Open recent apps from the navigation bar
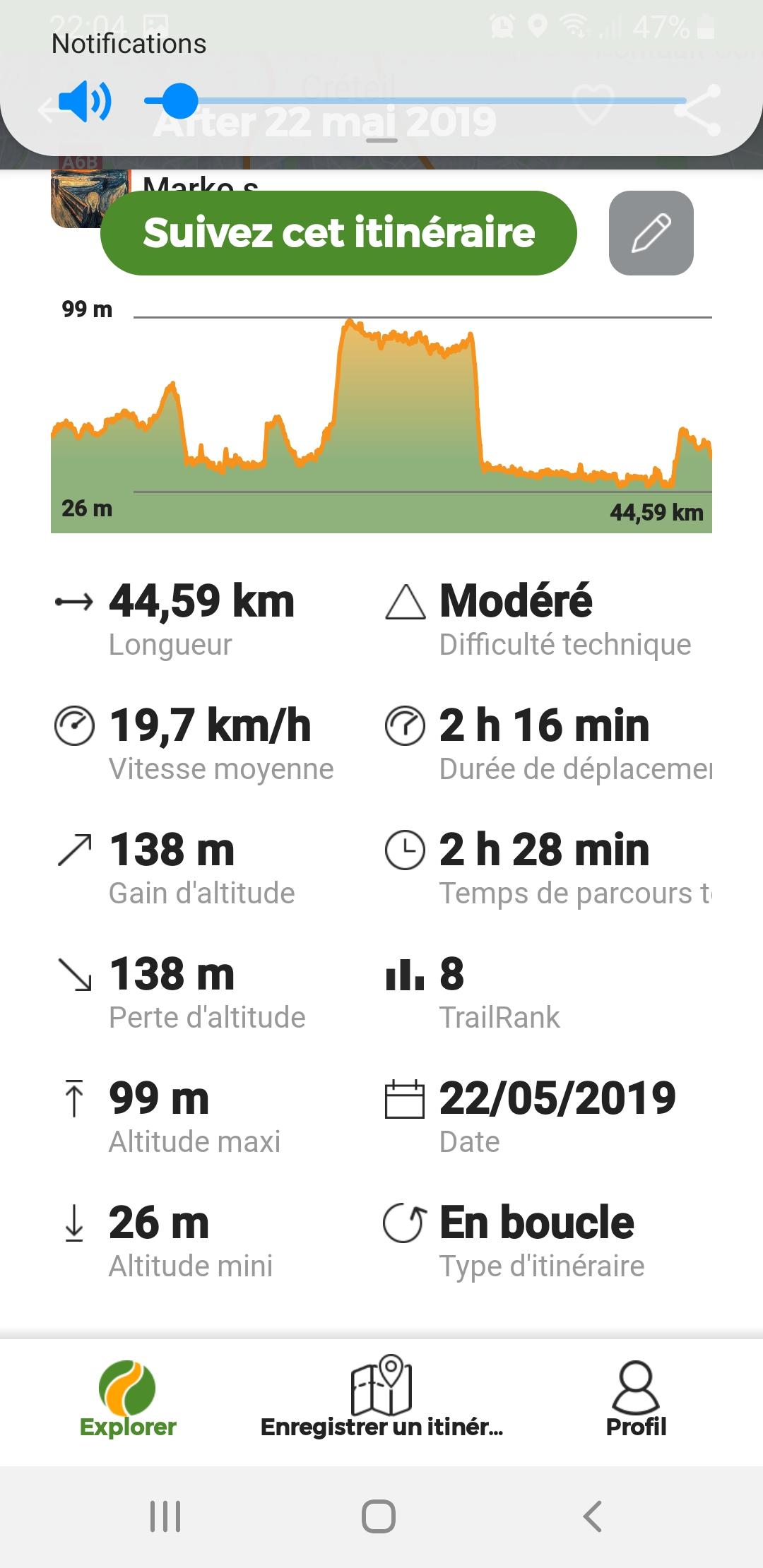This screenshot has width=763, height=1568. coord(165,1516)
